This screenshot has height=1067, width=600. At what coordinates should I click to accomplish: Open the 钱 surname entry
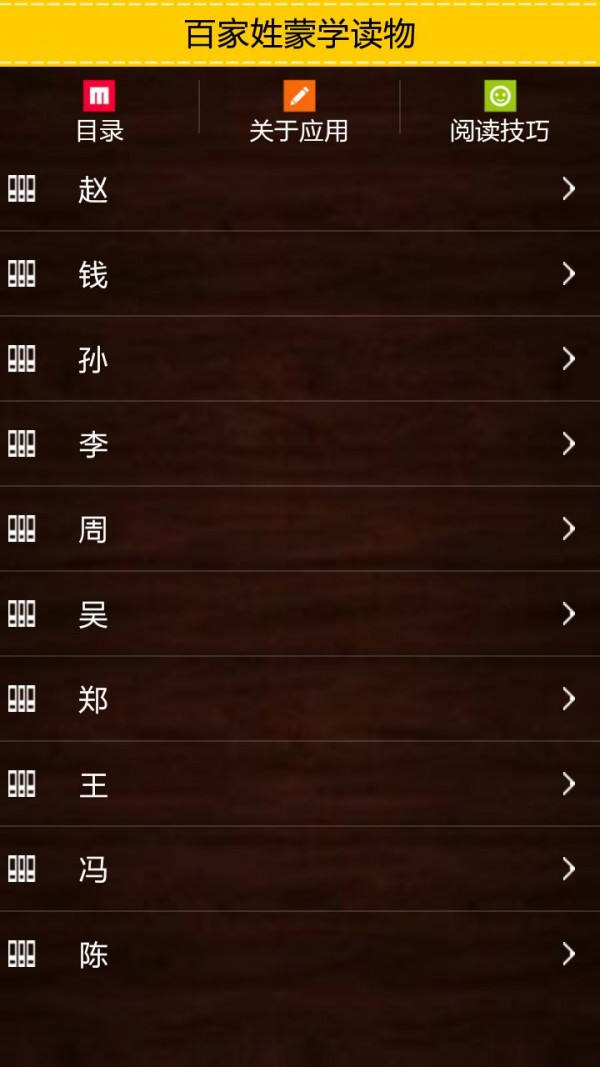click(300, 274)
